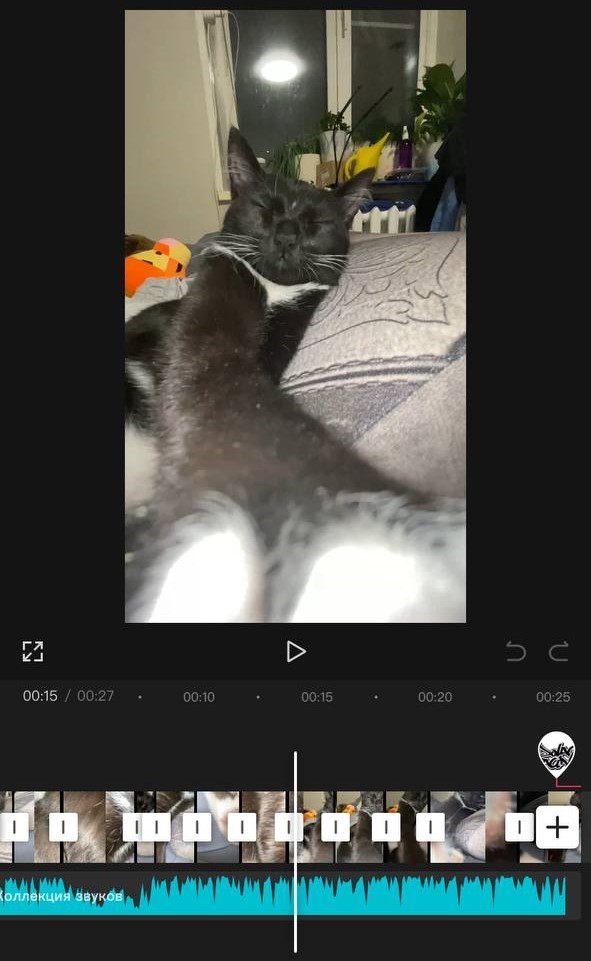Undo the last edit

point(516,651)
